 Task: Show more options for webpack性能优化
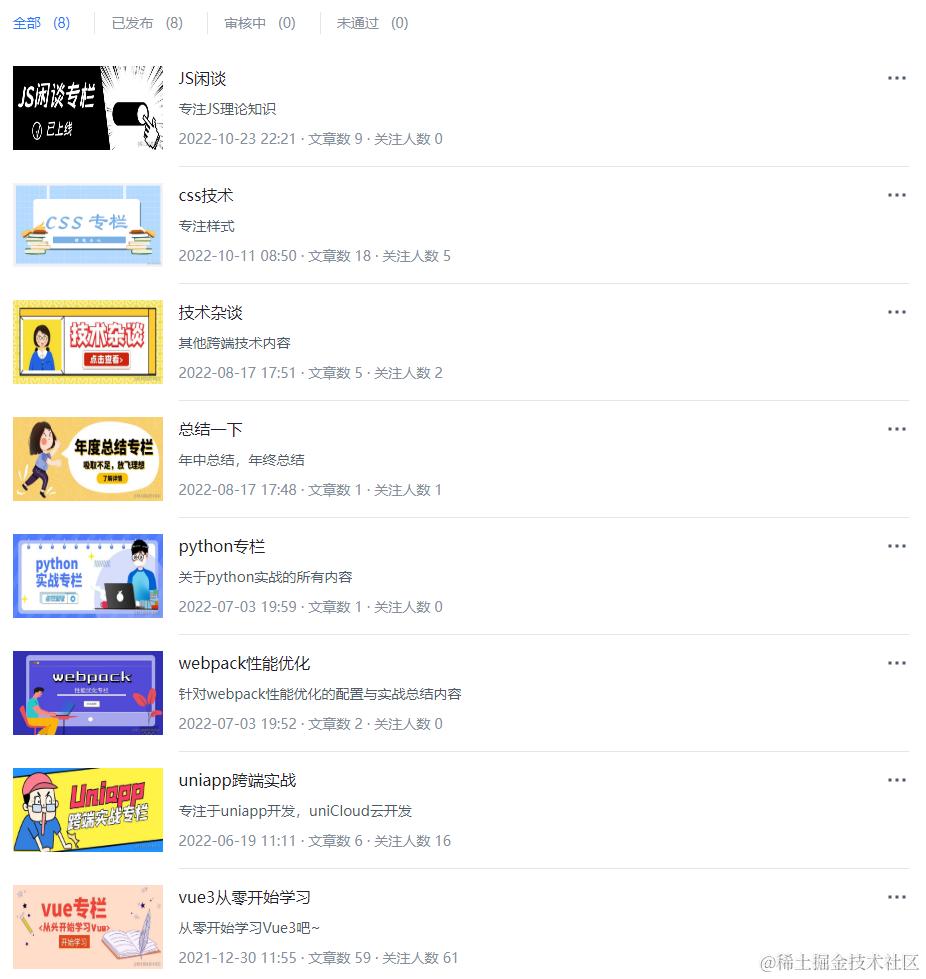click(897, 663)
